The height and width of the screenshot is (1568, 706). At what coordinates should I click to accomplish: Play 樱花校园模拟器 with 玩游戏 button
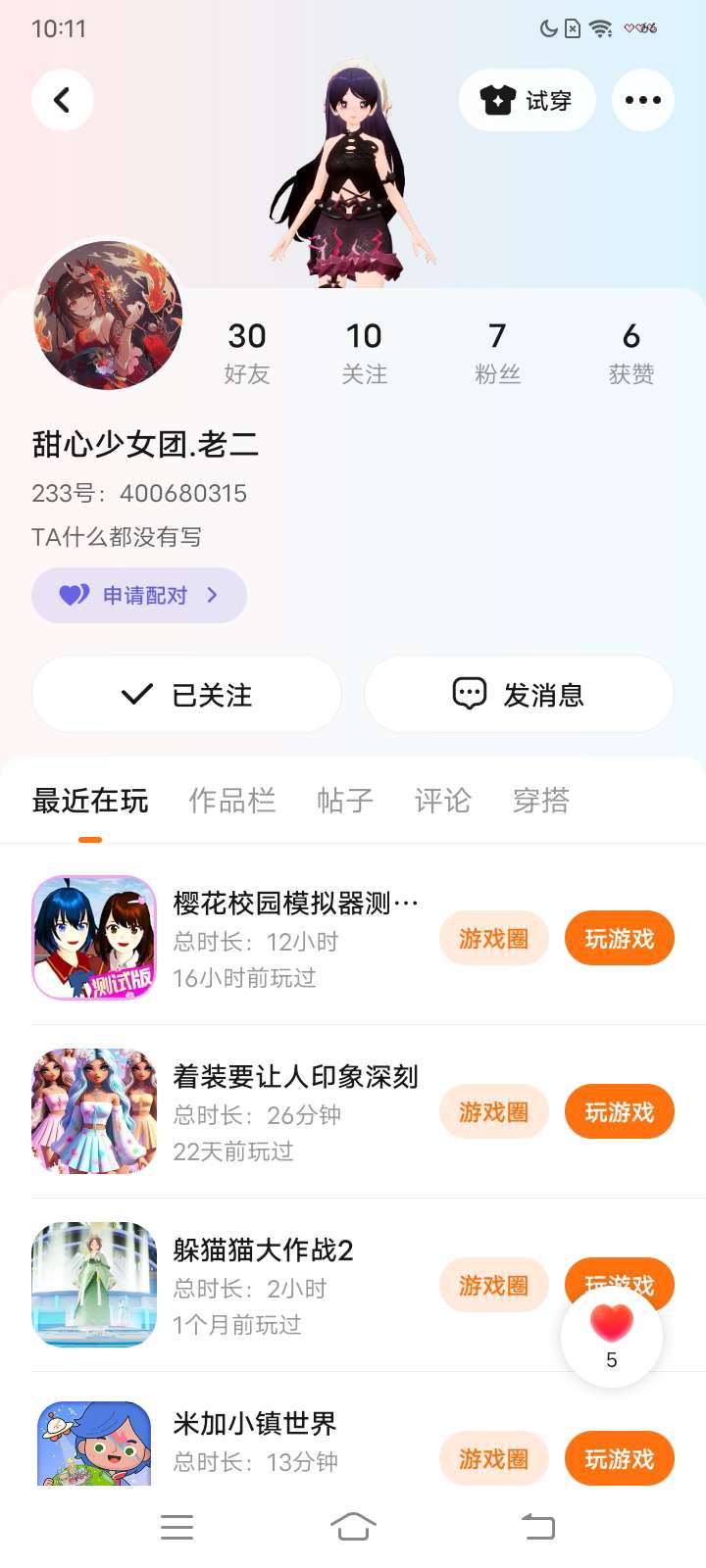[x=619, y=939]
